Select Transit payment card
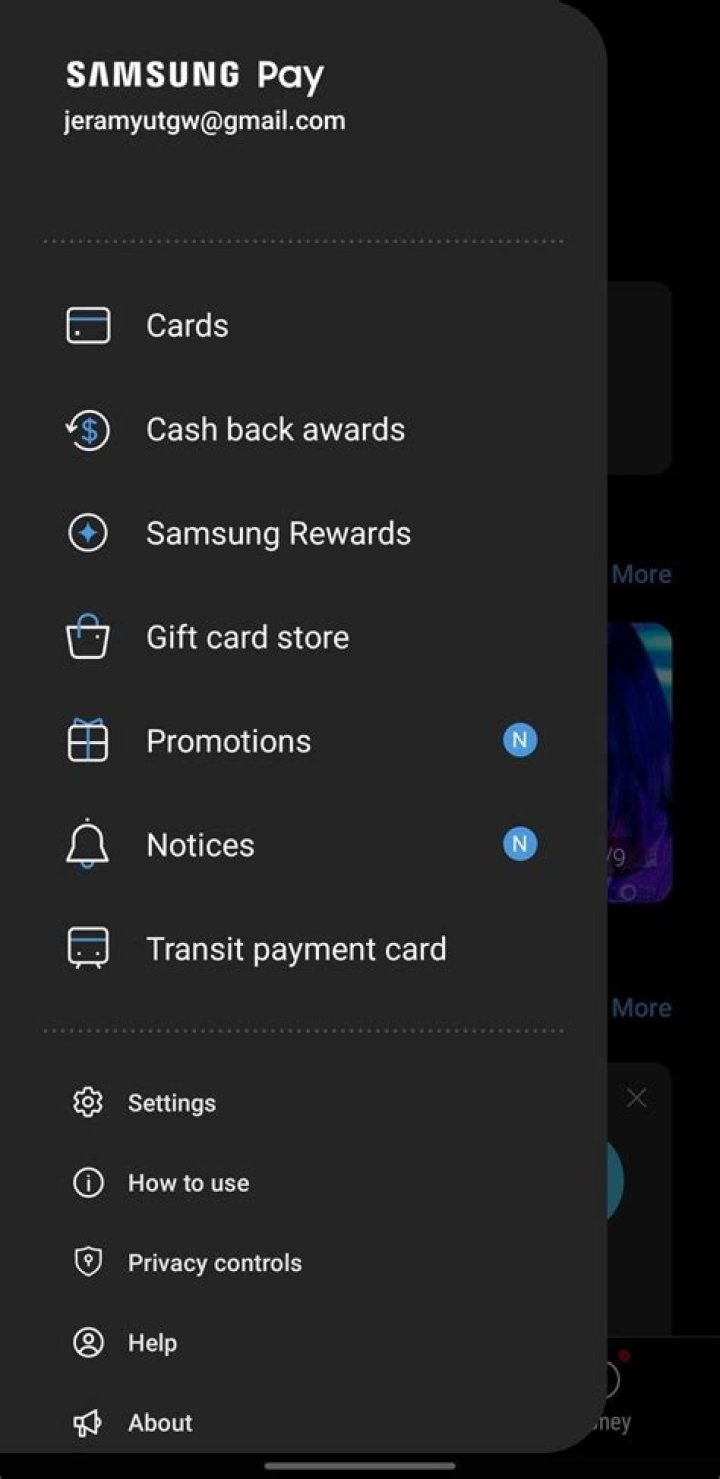This screenshot has width=720, height=1479. point(303,949)
